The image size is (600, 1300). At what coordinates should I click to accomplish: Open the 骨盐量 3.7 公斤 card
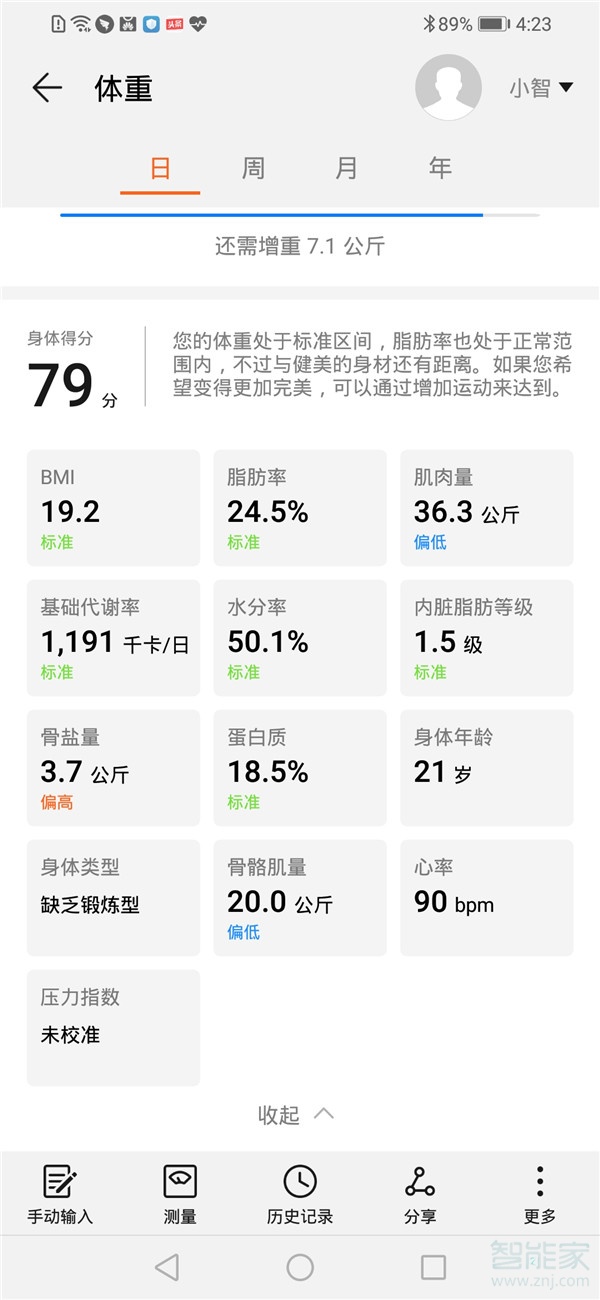click(113, 768)
